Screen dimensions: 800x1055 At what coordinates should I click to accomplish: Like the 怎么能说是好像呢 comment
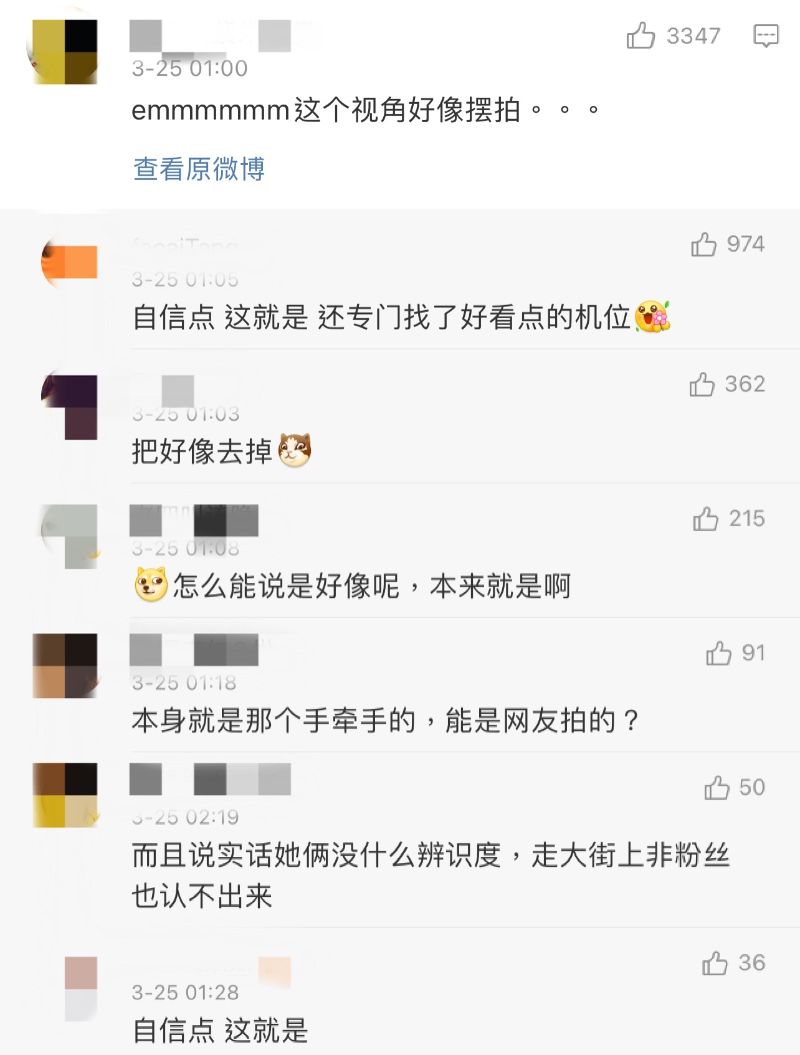[x=706, y=519]
